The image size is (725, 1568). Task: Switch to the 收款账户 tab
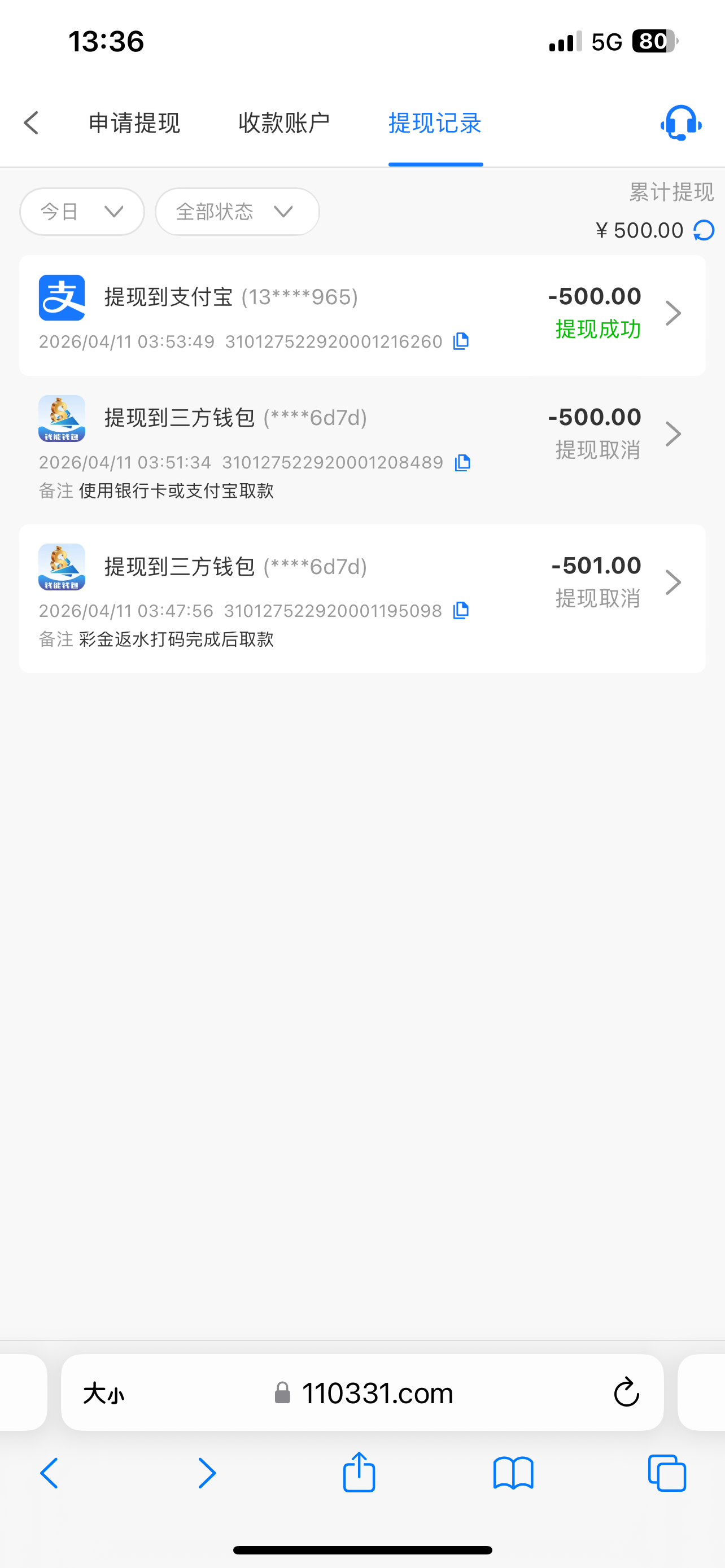pyautogui.click(x=283, y=123)
